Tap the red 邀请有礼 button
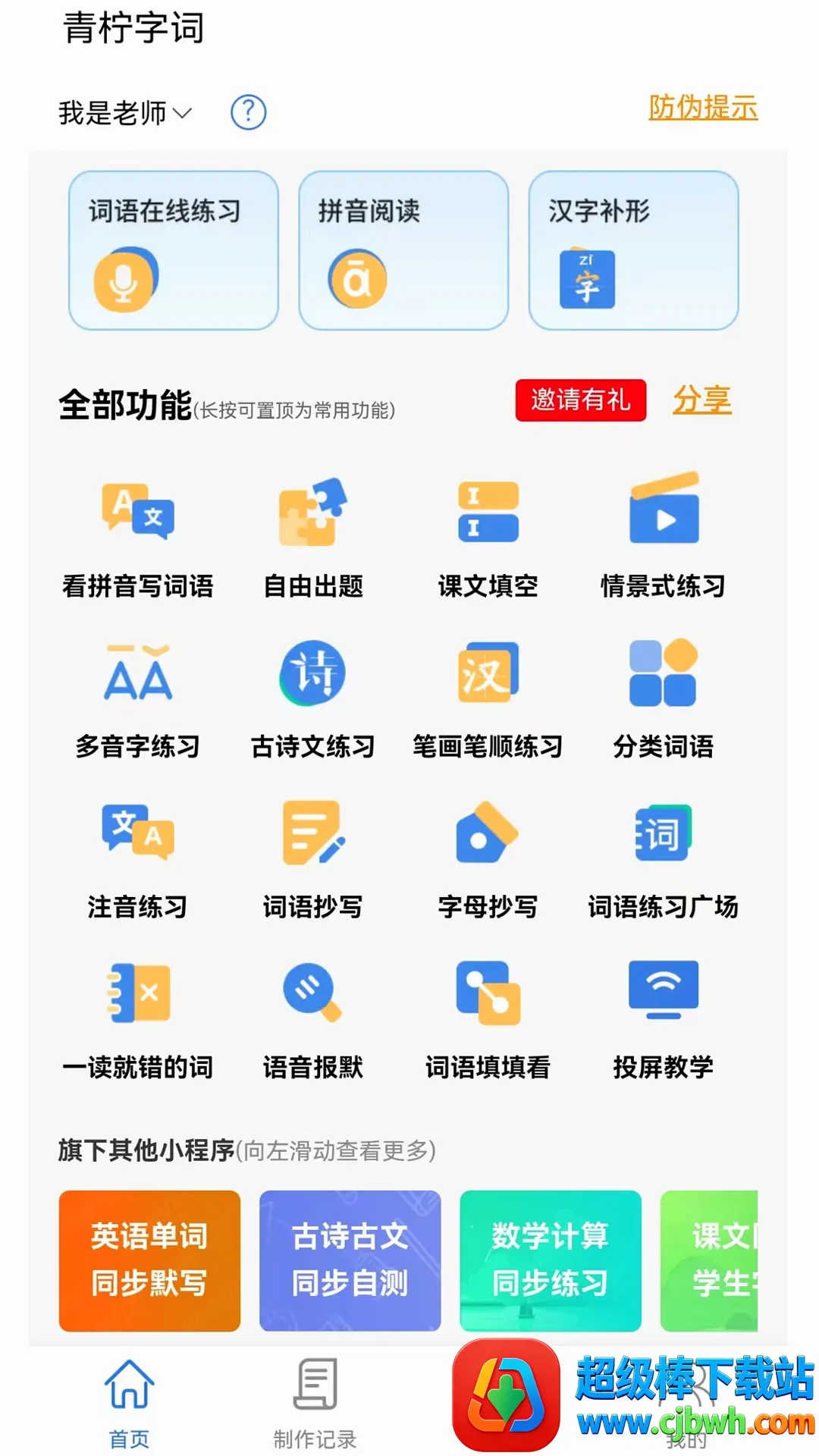819x1456 pixels. [x=581, y=400]
